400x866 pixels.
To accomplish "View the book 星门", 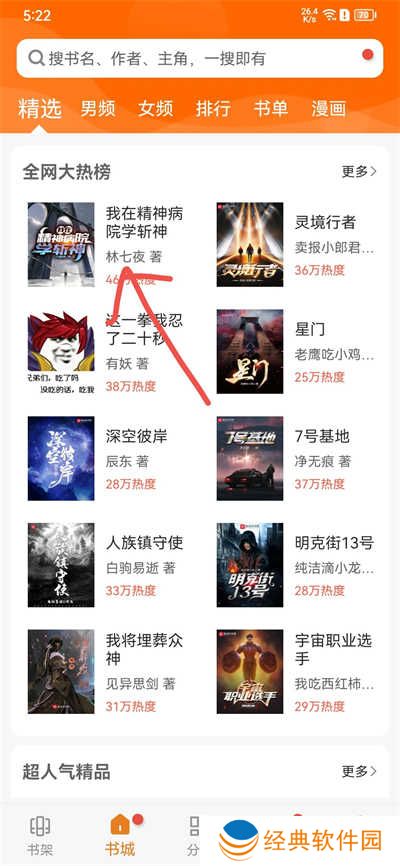I will pos(295,352).
